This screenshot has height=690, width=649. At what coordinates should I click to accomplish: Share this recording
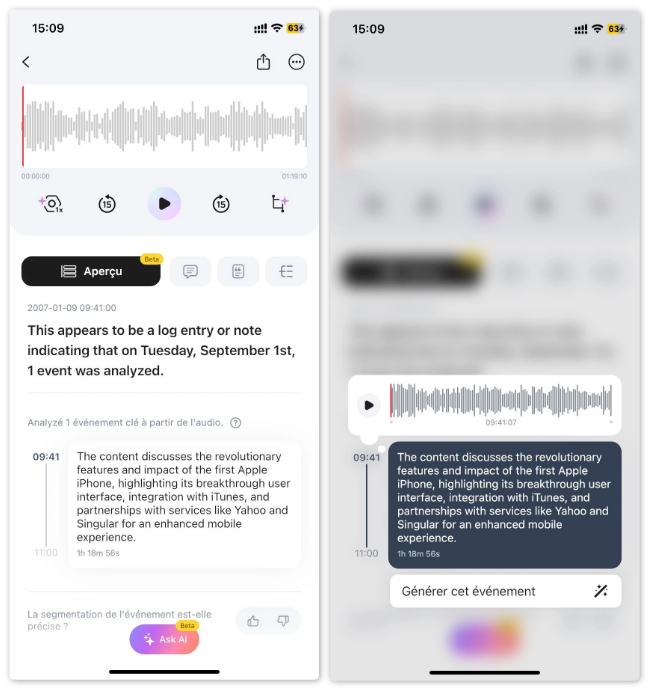(x=263, y=62)
